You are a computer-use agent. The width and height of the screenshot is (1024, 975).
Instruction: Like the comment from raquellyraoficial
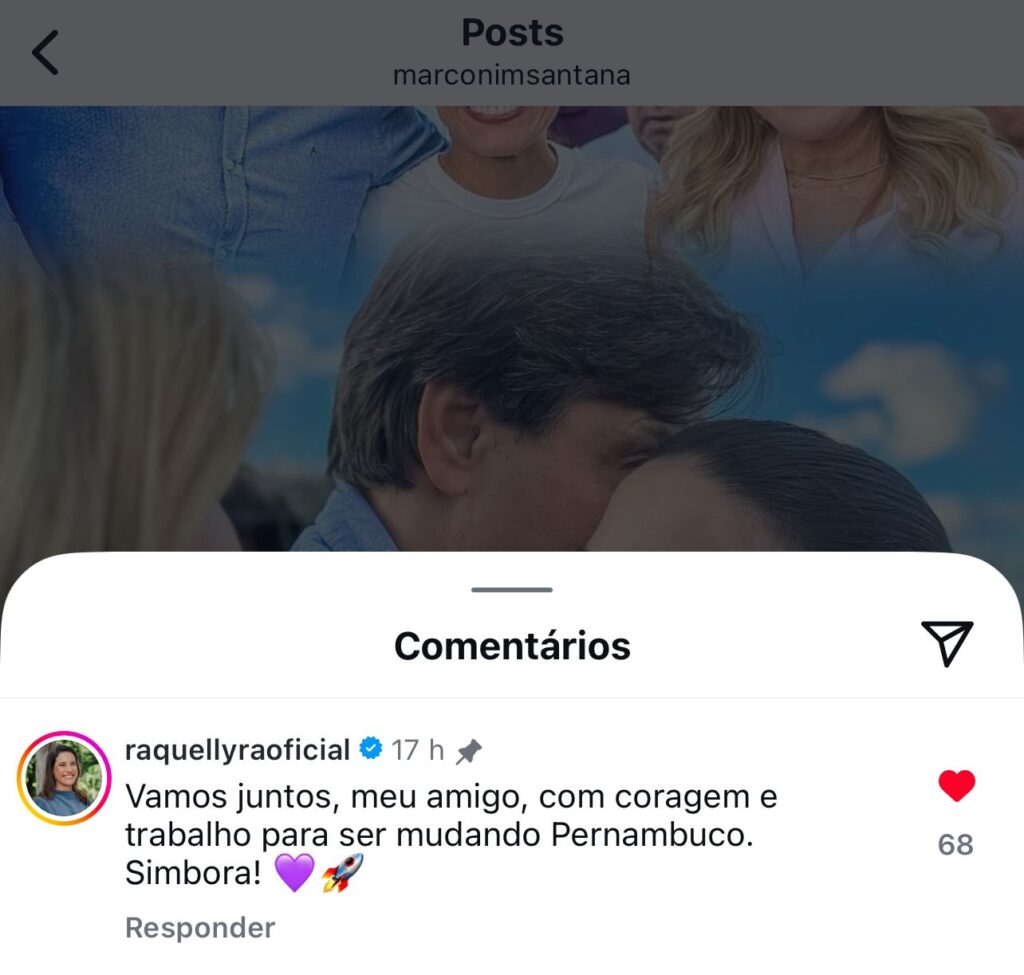(956, 786)
